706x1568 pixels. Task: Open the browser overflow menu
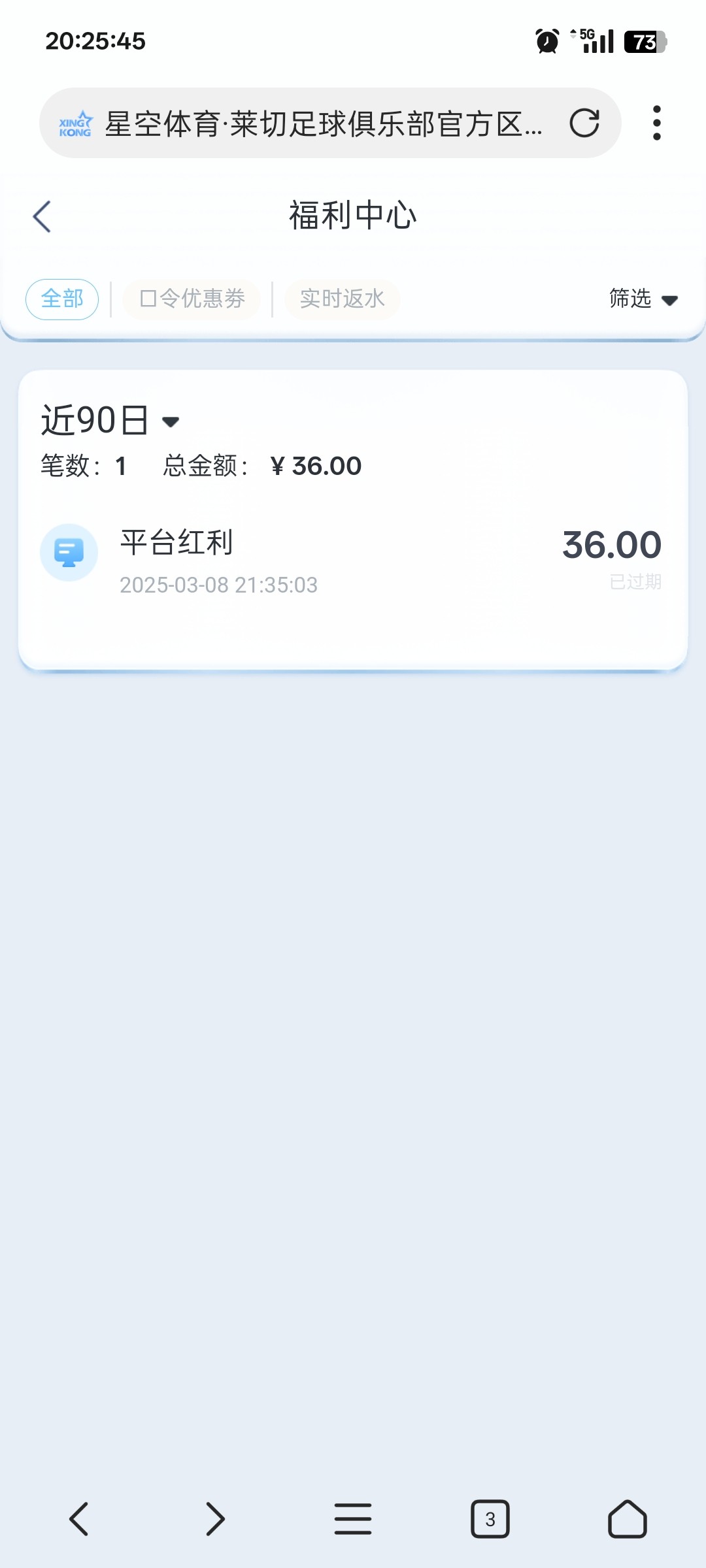pos(657,123)
